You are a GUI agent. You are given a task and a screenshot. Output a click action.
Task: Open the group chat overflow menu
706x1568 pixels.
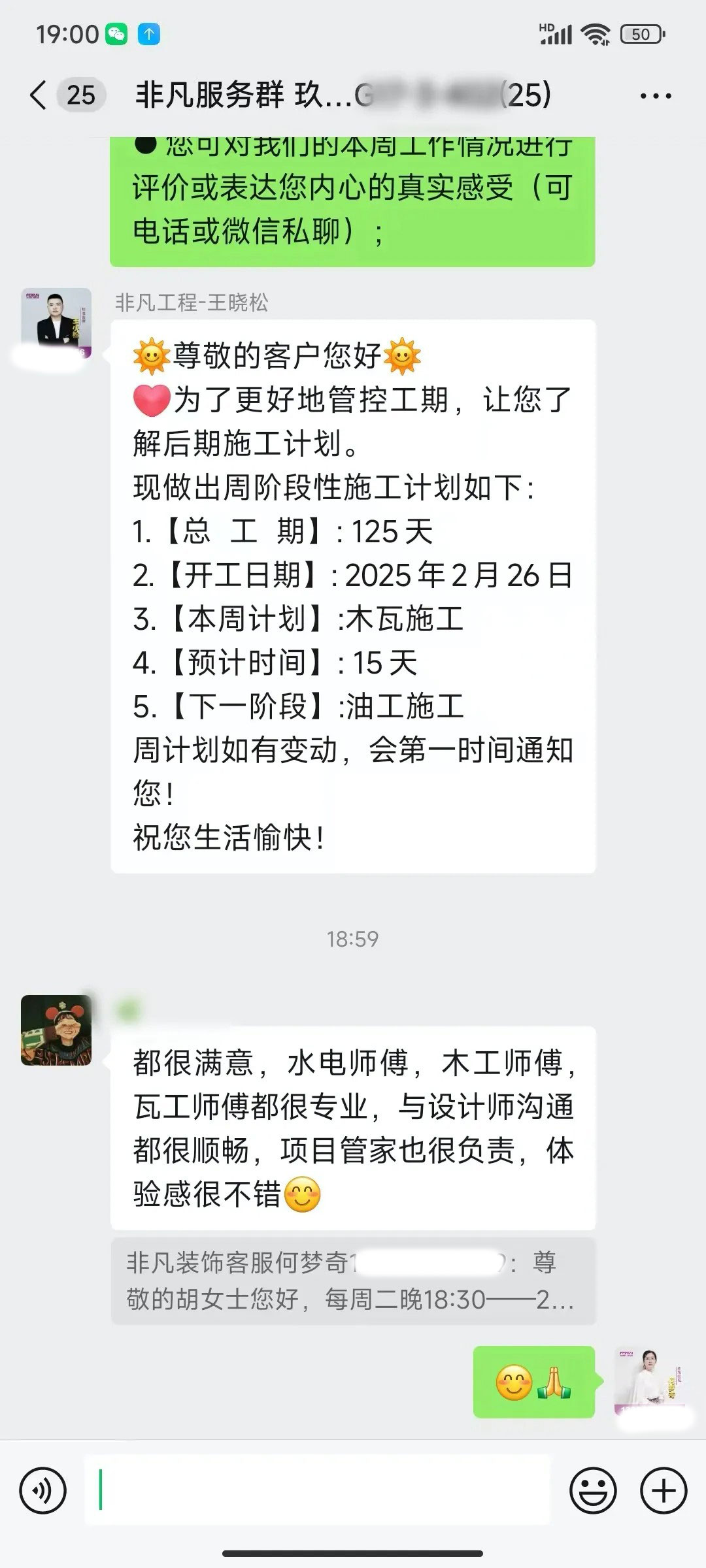tap(656, 96)
